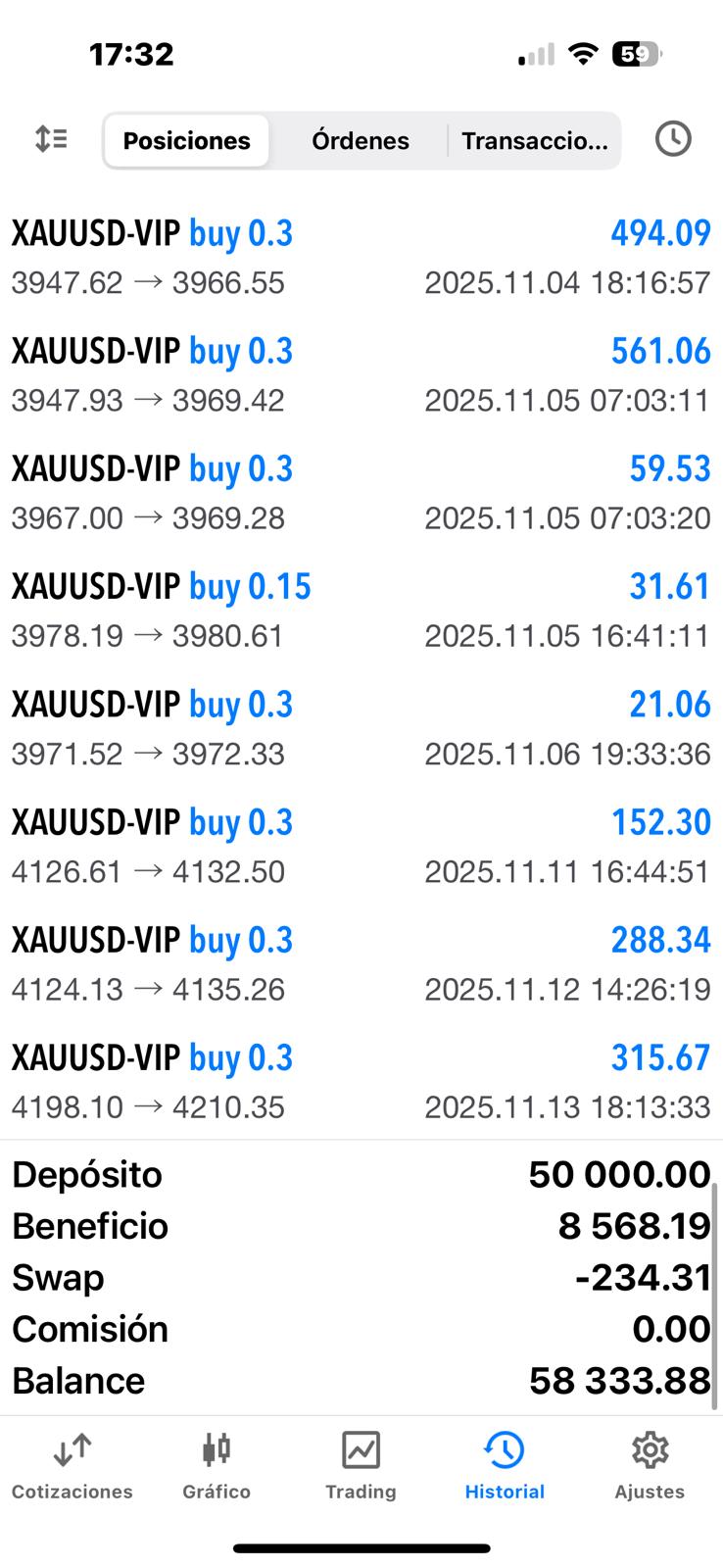Open the XAUUSD-VIP position with profit 494.09

pos(361,257)
